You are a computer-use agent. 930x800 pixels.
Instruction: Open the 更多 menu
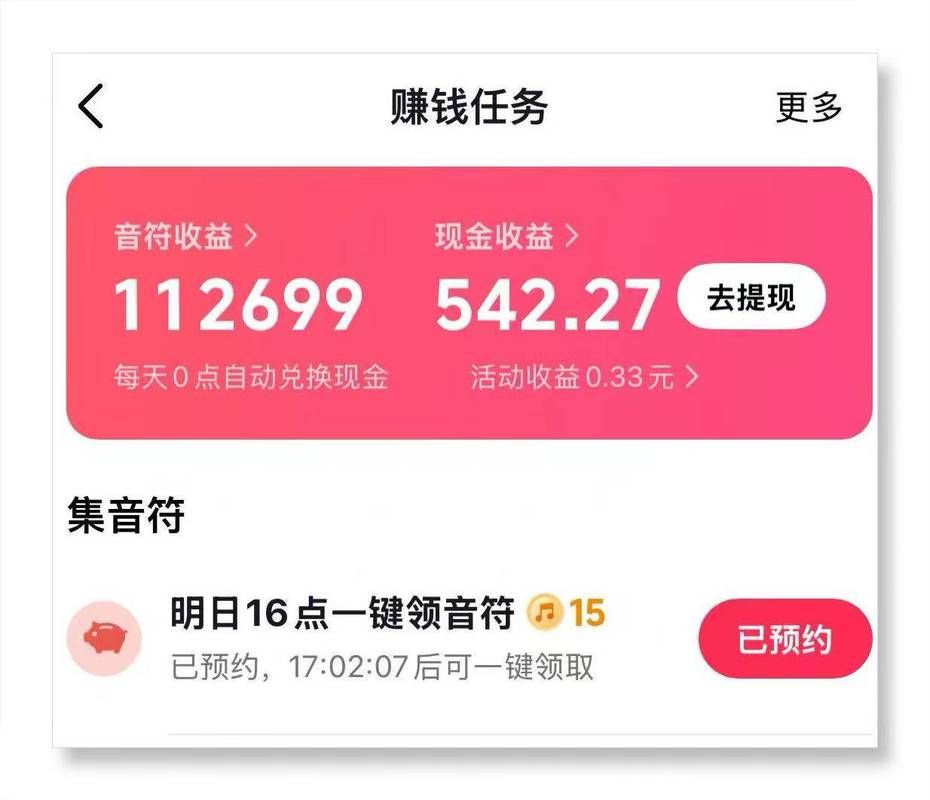(809, 107)
